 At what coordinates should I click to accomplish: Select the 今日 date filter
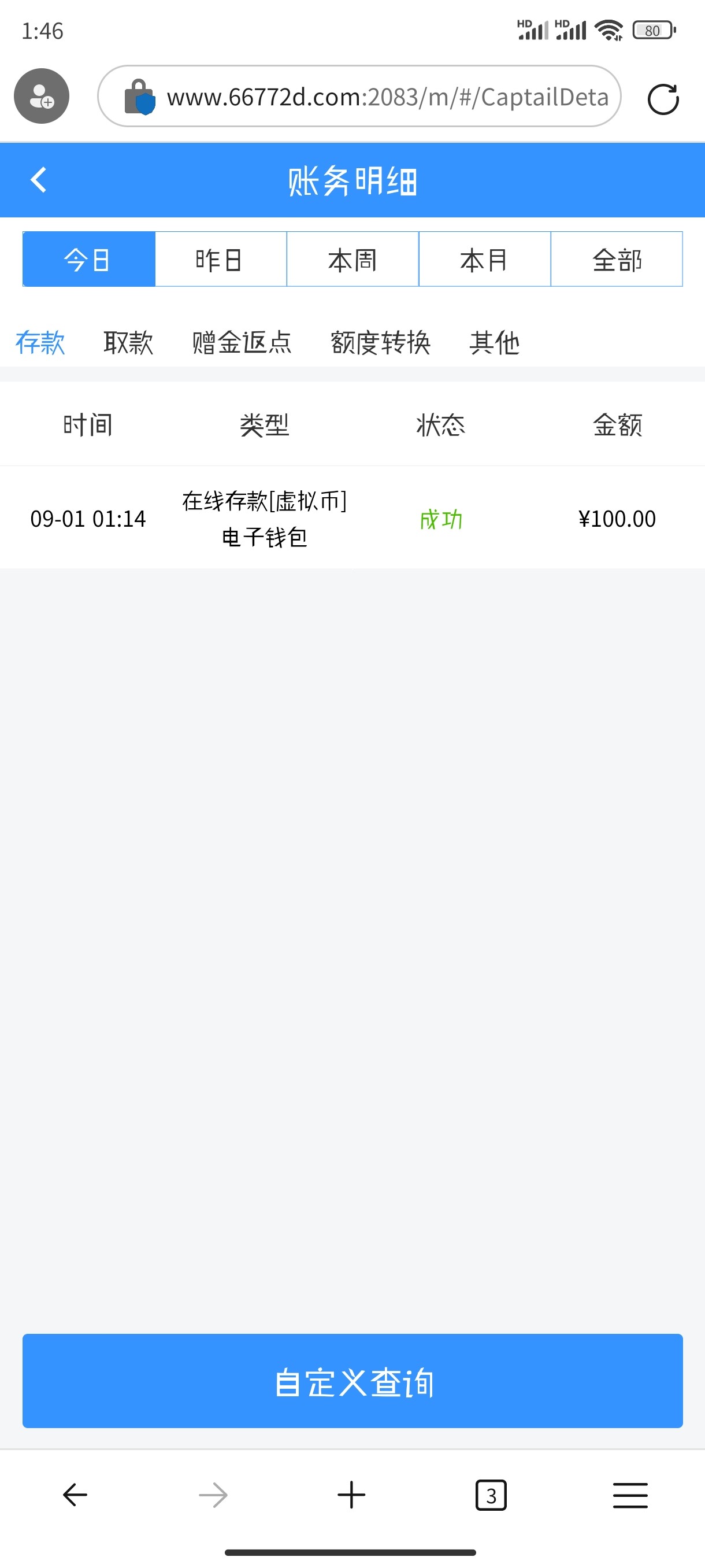point(88,259)
